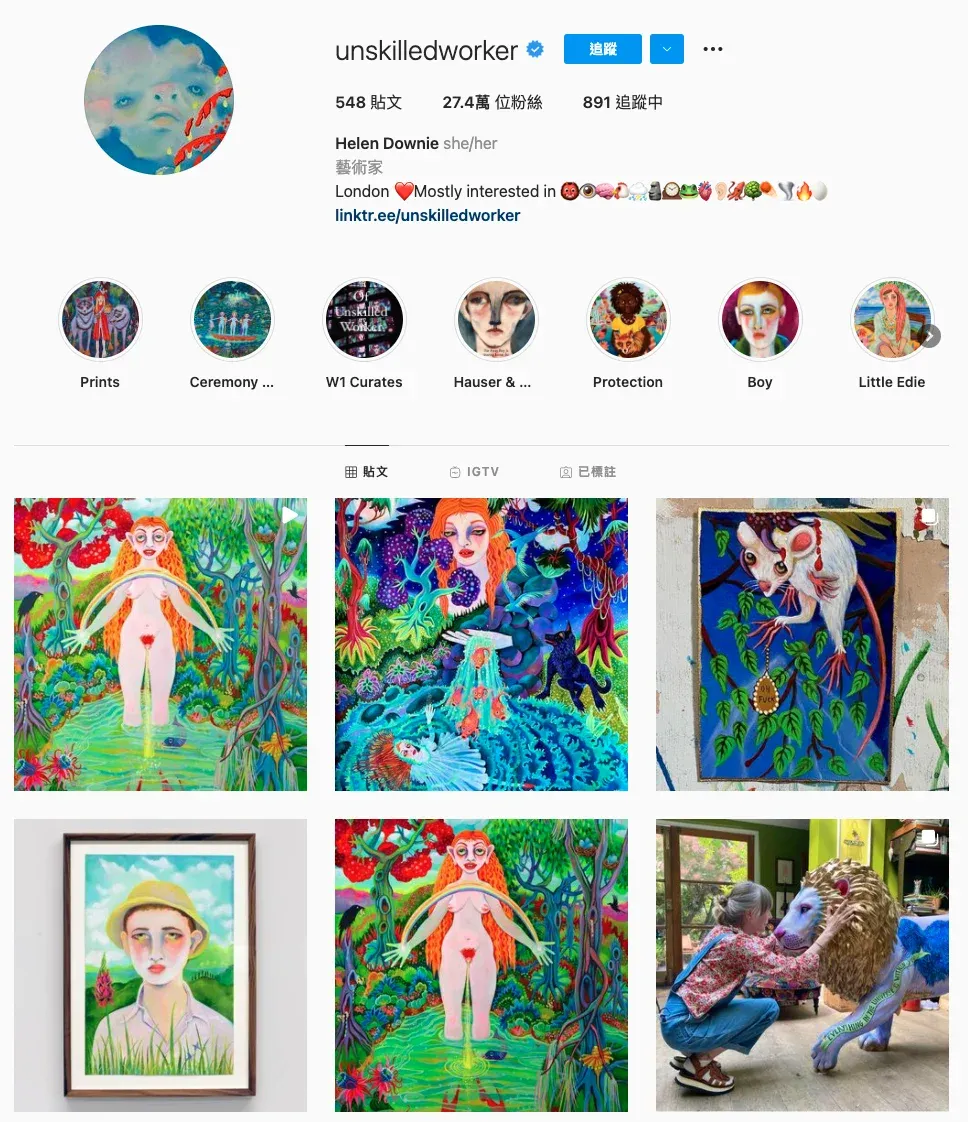Open the Prints story highlight
This screenshot has height=1122, width=968.
[100, 320]
